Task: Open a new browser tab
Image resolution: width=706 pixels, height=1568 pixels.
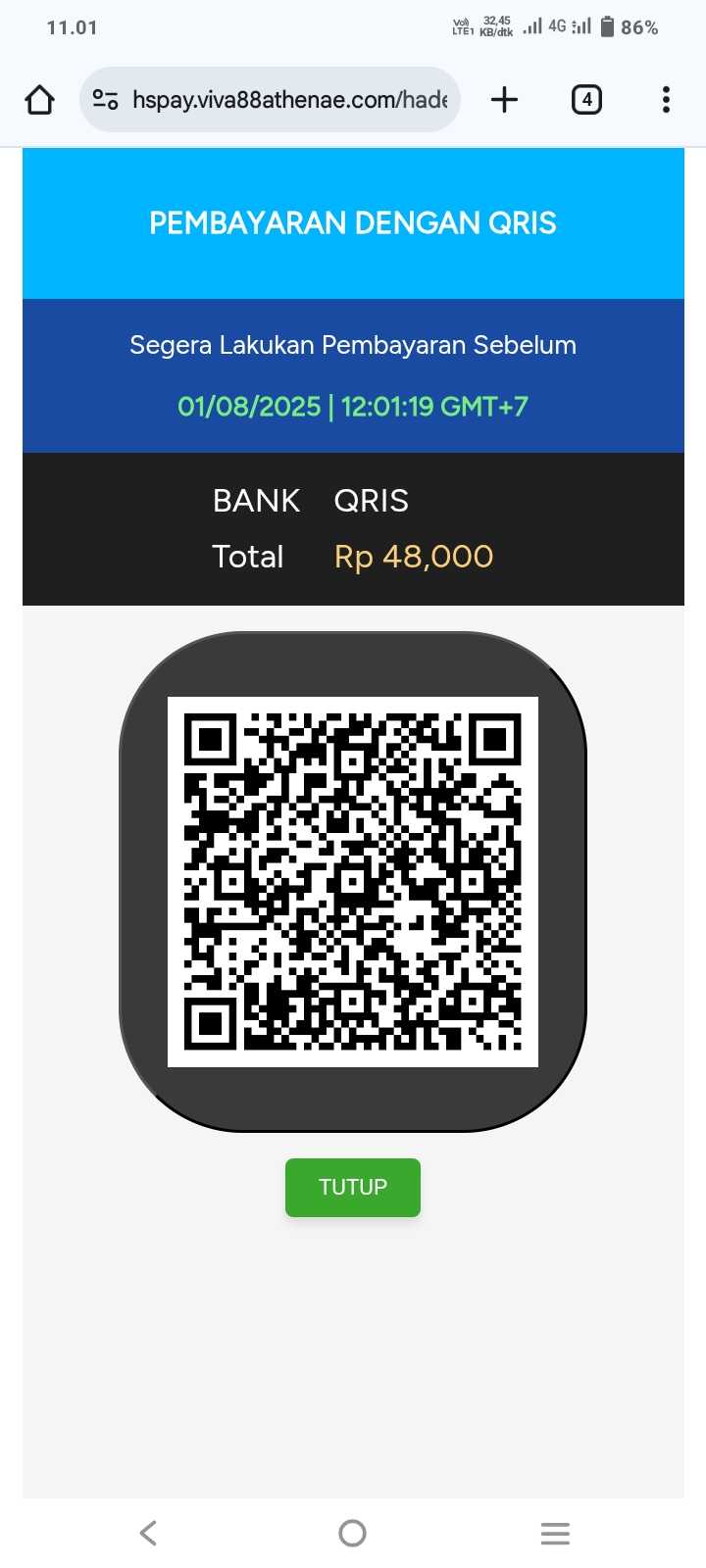Action: point(504,100)
